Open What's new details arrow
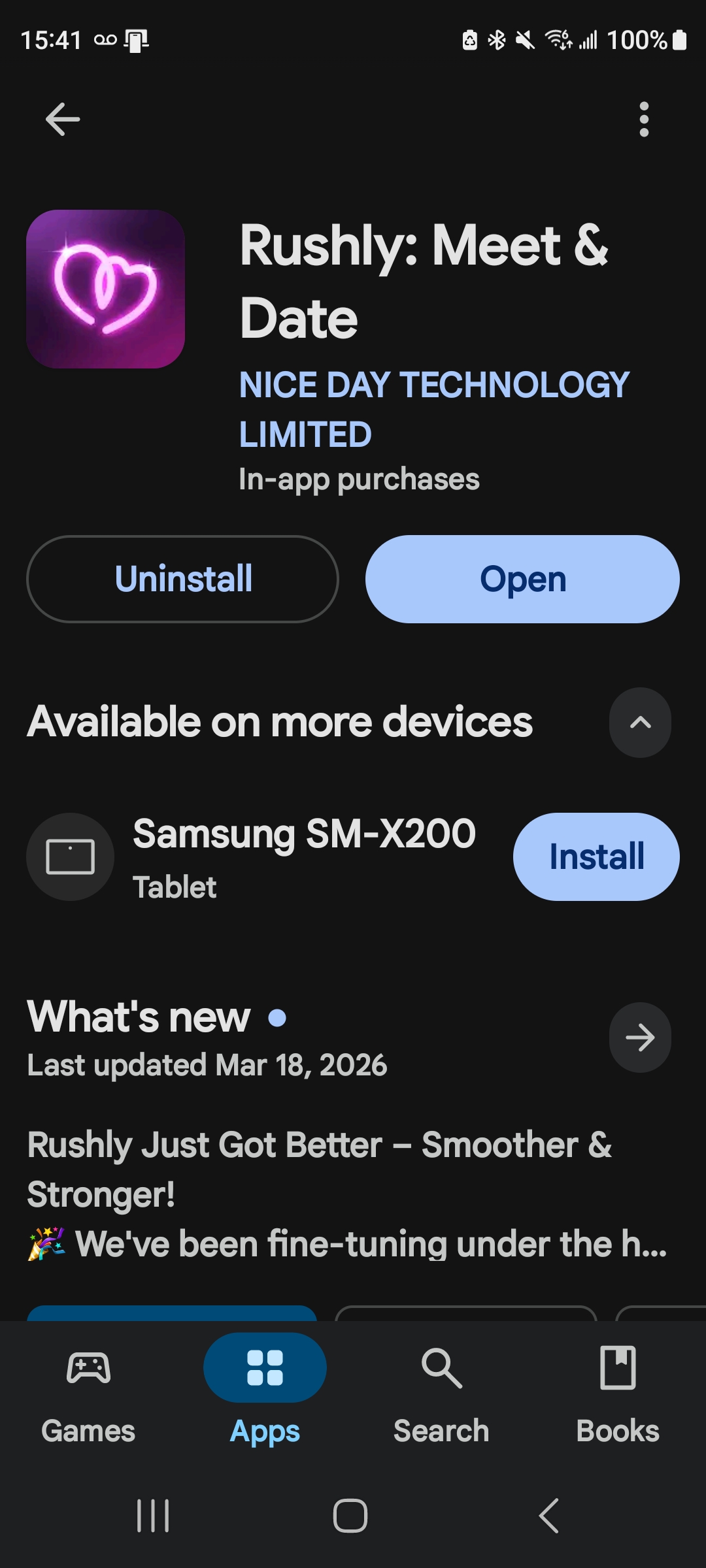This screenshot has height=1568, width=706. point(640,1037)
